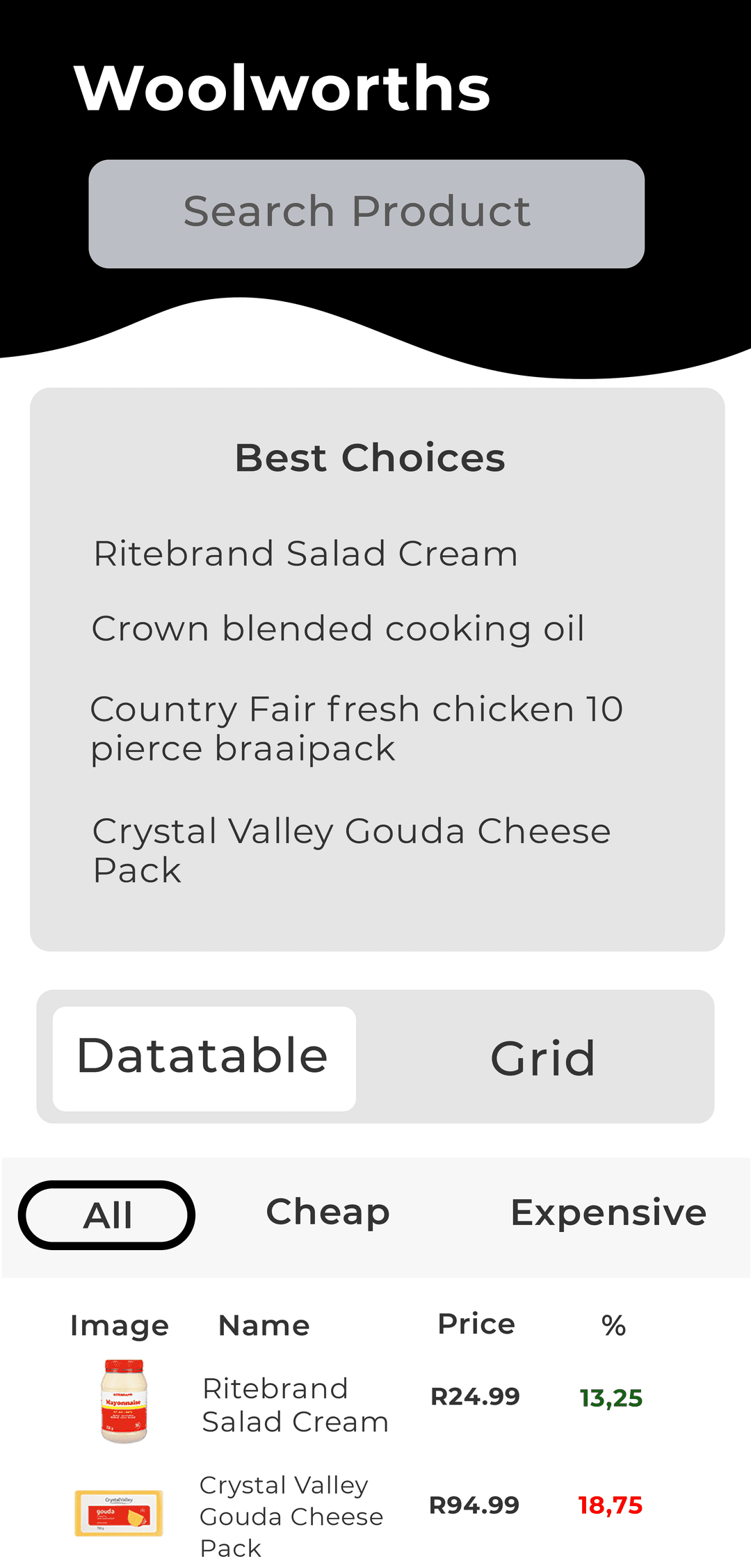Sort table by the Price column
Viewport: 751px width, 1568px height.
pyautogui.click(x=476, y=1323)
